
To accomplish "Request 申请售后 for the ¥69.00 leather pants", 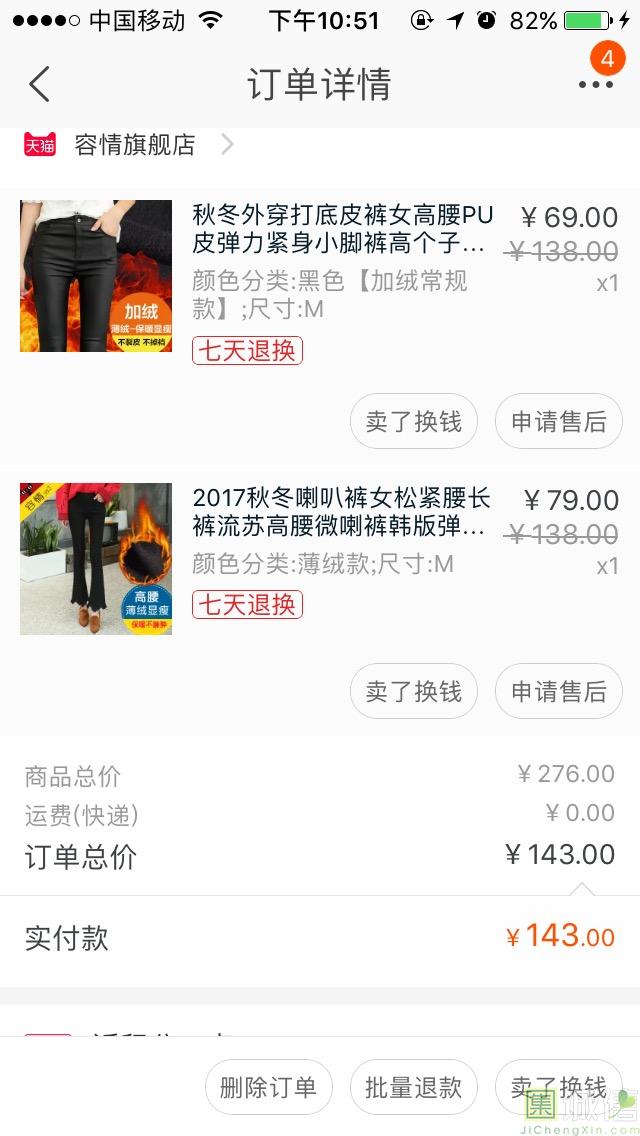I will 558,422.
